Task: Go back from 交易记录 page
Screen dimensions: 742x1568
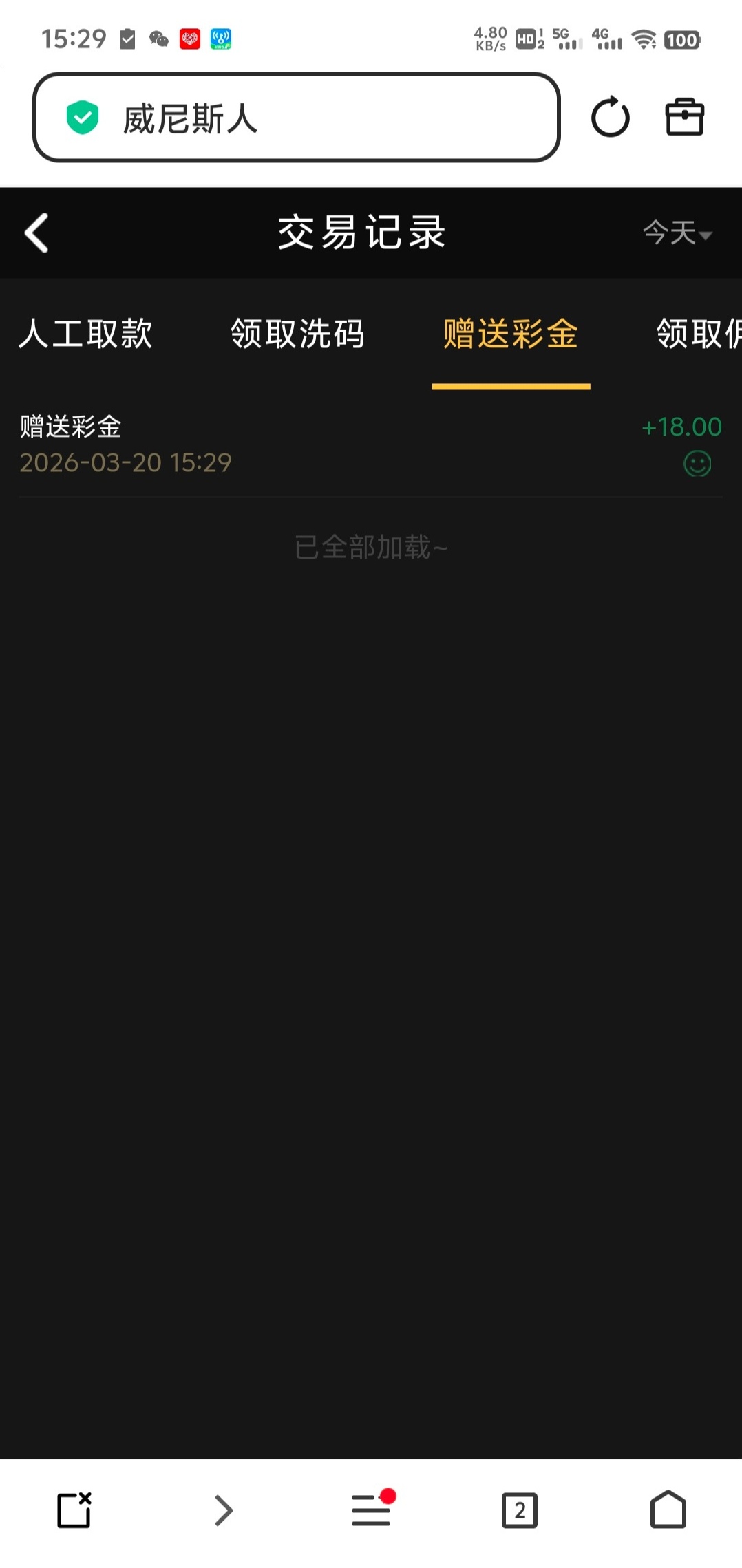Action: click(37, 233)
